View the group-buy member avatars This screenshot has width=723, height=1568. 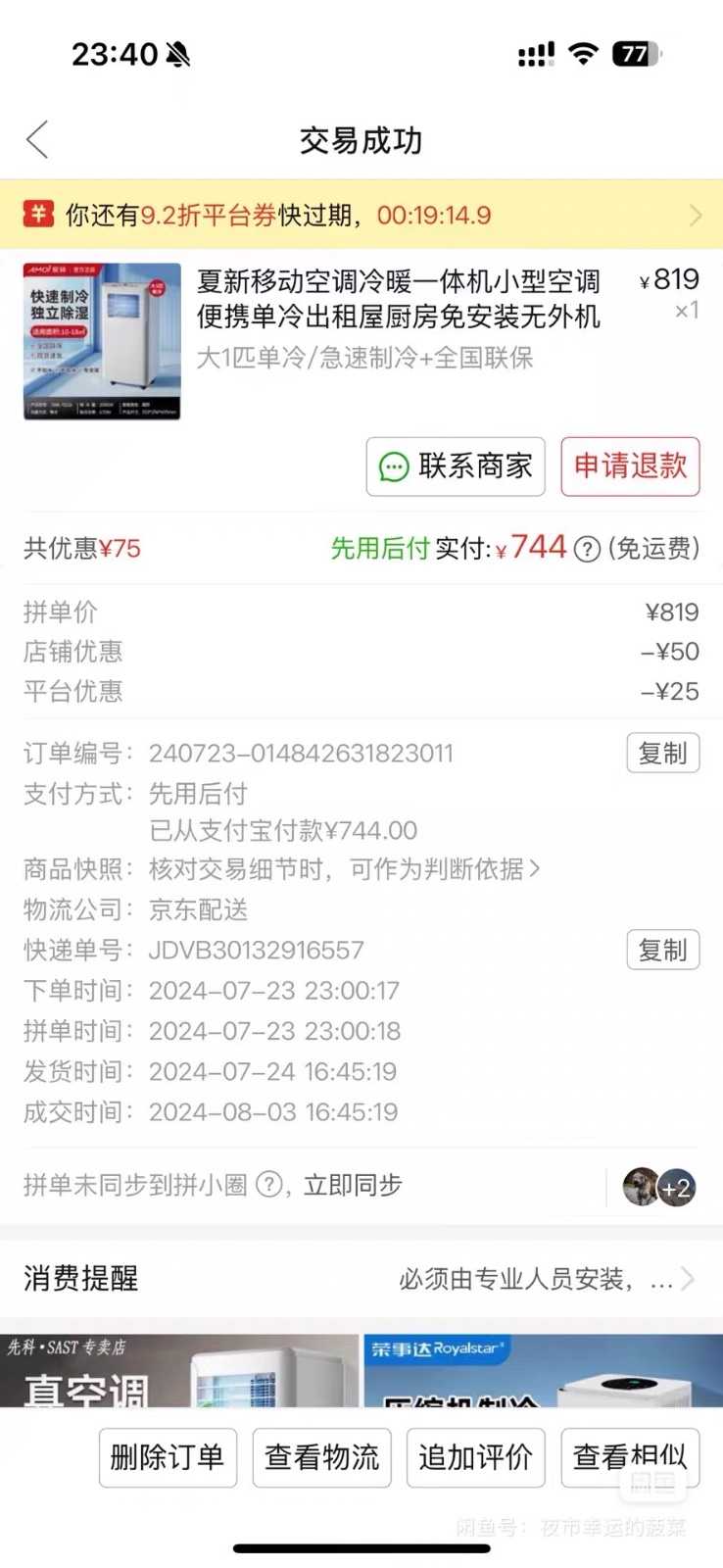tap(659, 1188)
